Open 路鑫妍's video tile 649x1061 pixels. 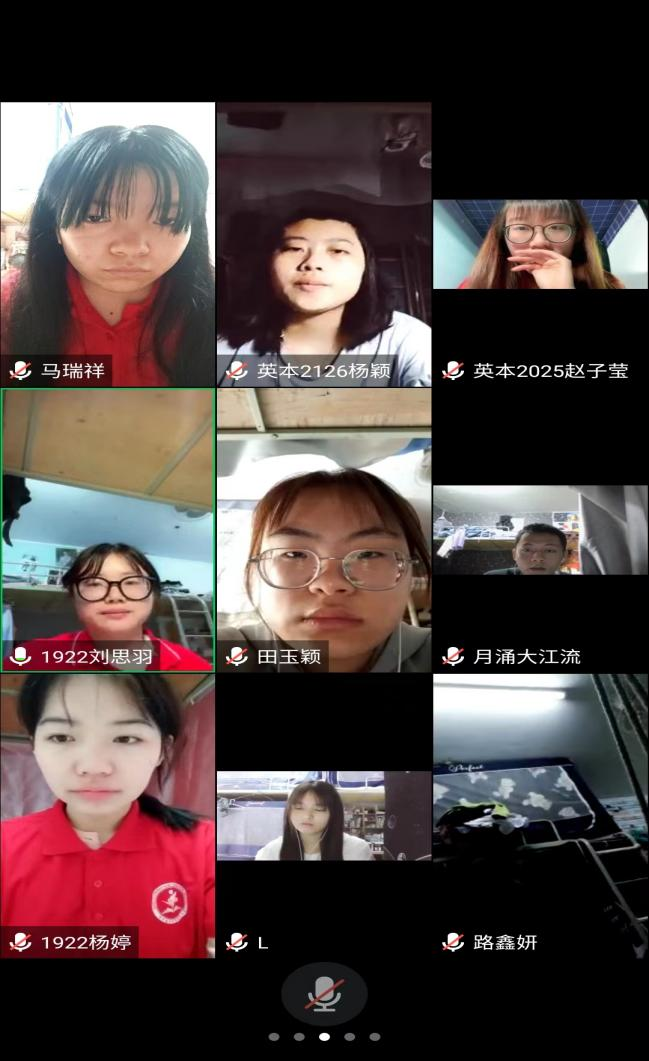click(x=540, y=815)
